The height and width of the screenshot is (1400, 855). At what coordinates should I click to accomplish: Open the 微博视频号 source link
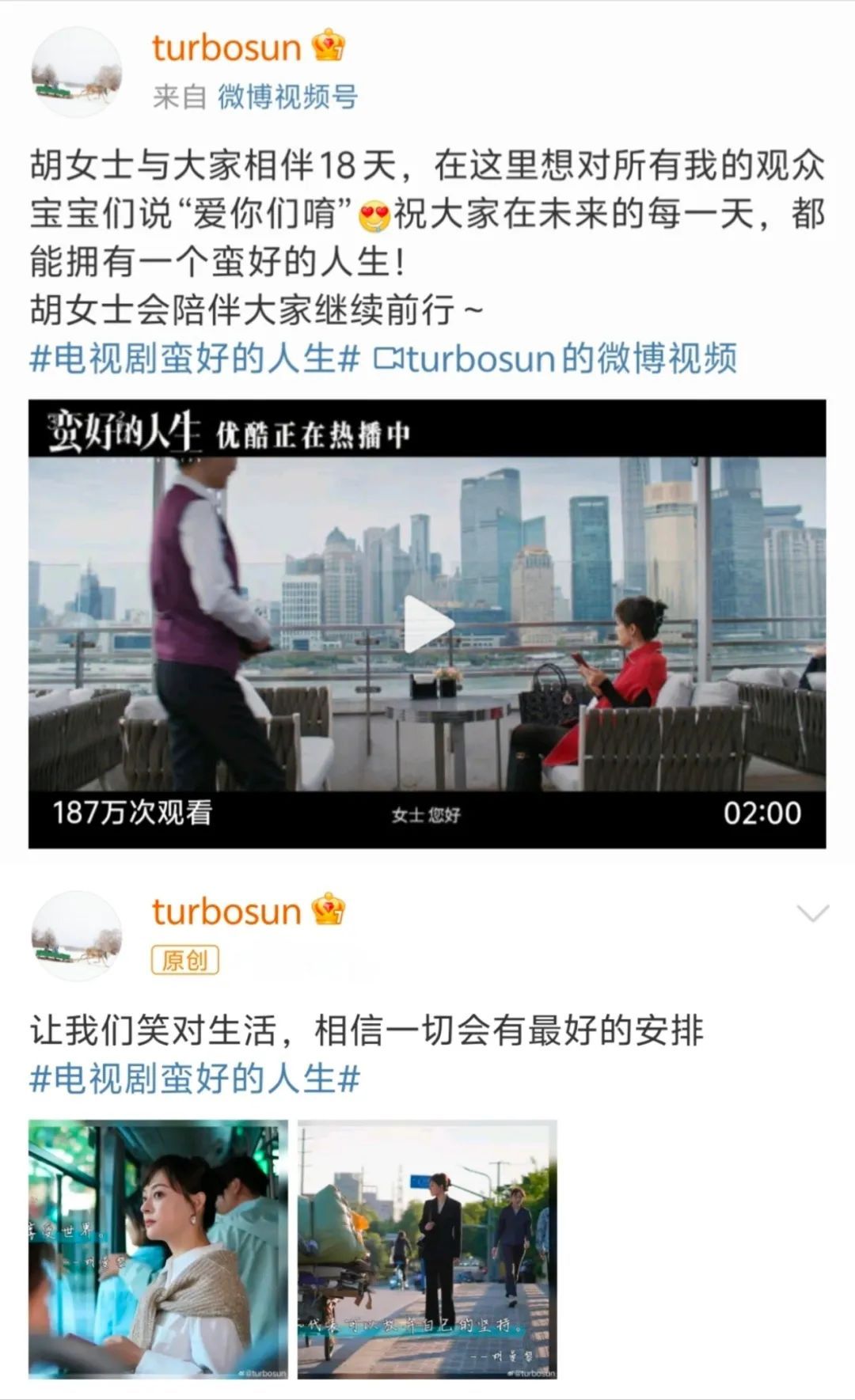287,97
